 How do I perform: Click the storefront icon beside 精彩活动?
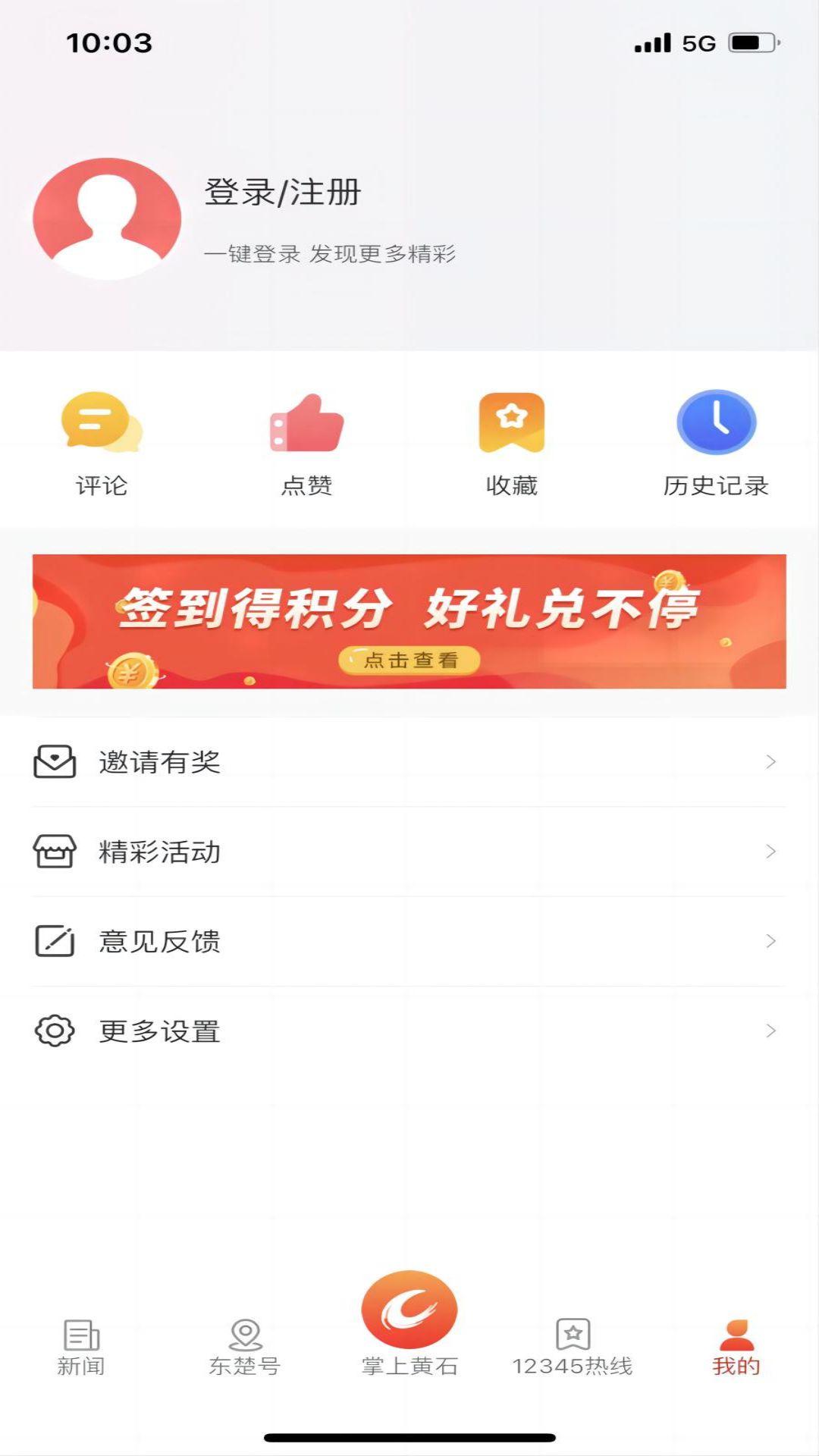[x=53, y=852]
